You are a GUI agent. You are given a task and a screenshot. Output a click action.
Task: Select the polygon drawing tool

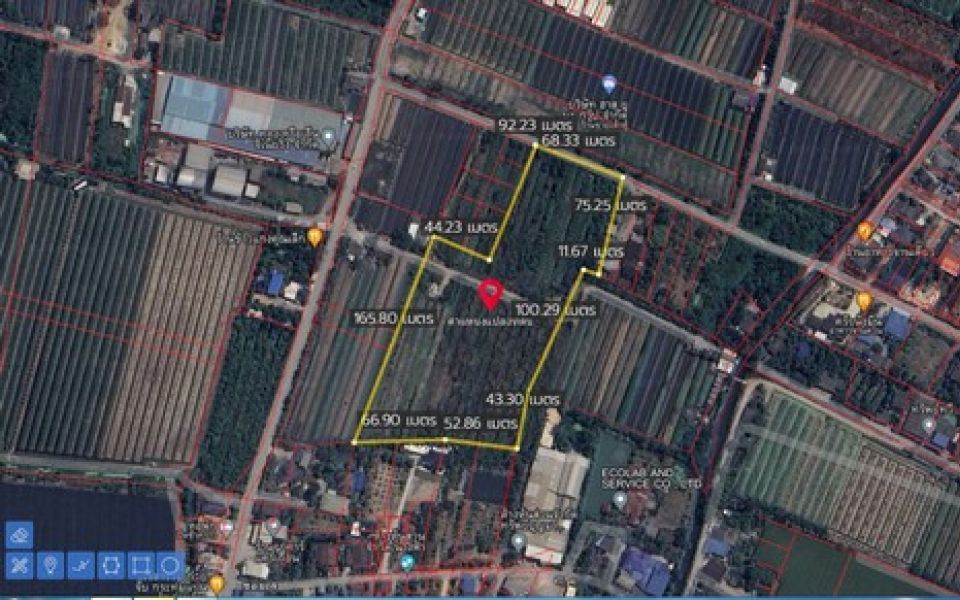click(110, 565)
